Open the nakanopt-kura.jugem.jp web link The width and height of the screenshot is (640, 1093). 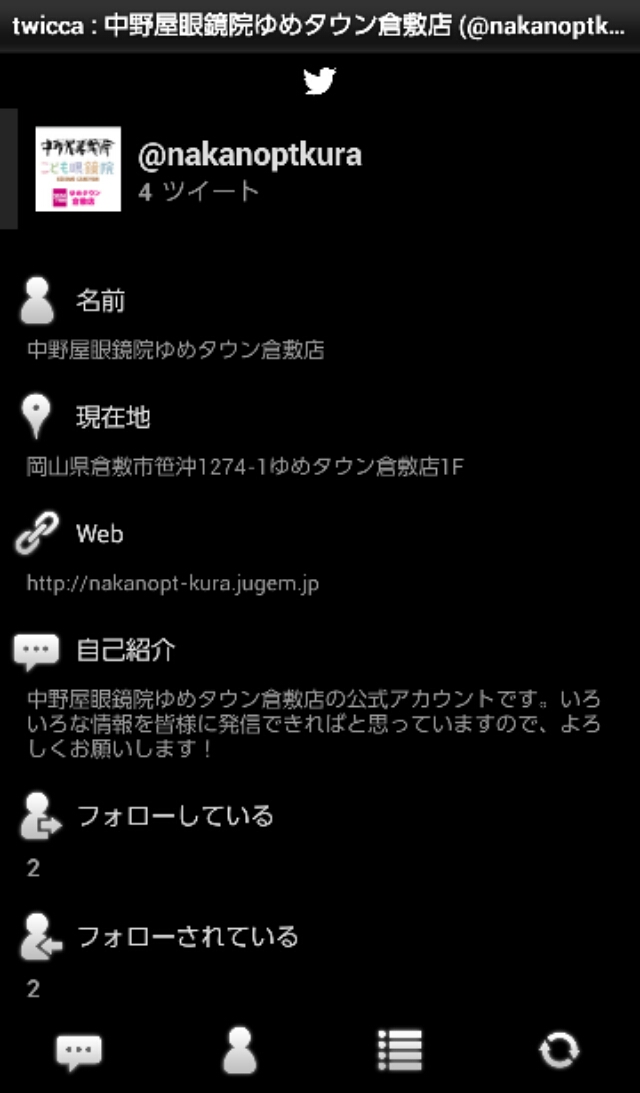pyautogui.click(x=173, y=583)
